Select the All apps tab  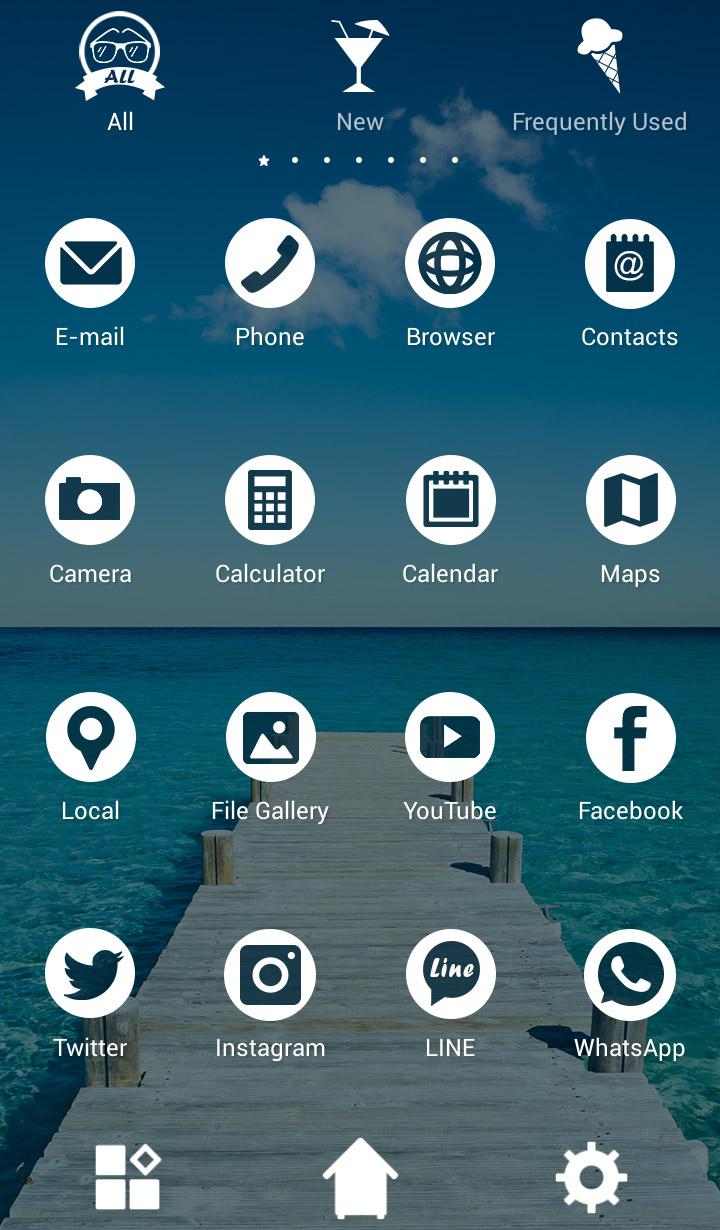pyautogui.click(x=120, y=72)
